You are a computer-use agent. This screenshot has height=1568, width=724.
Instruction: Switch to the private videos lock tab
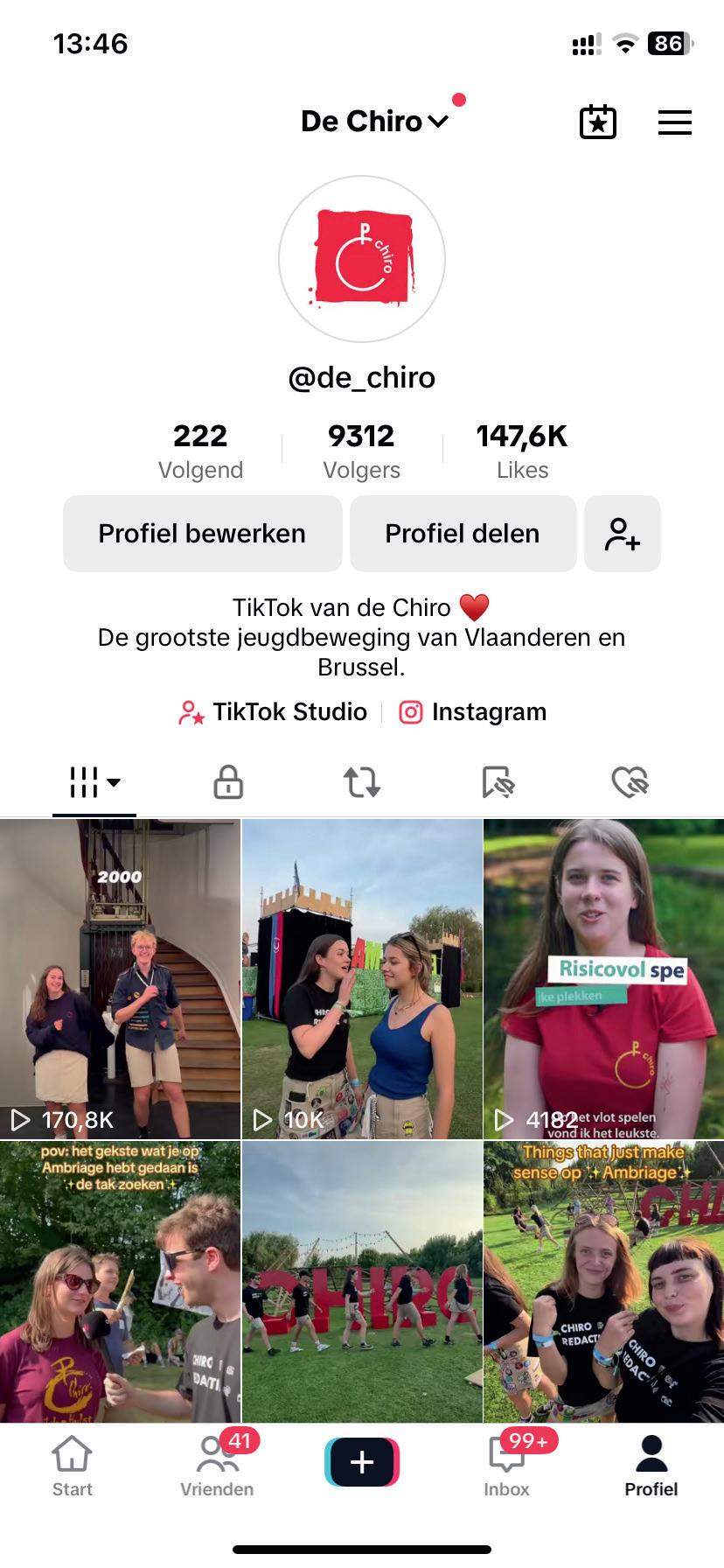(228, 782)
